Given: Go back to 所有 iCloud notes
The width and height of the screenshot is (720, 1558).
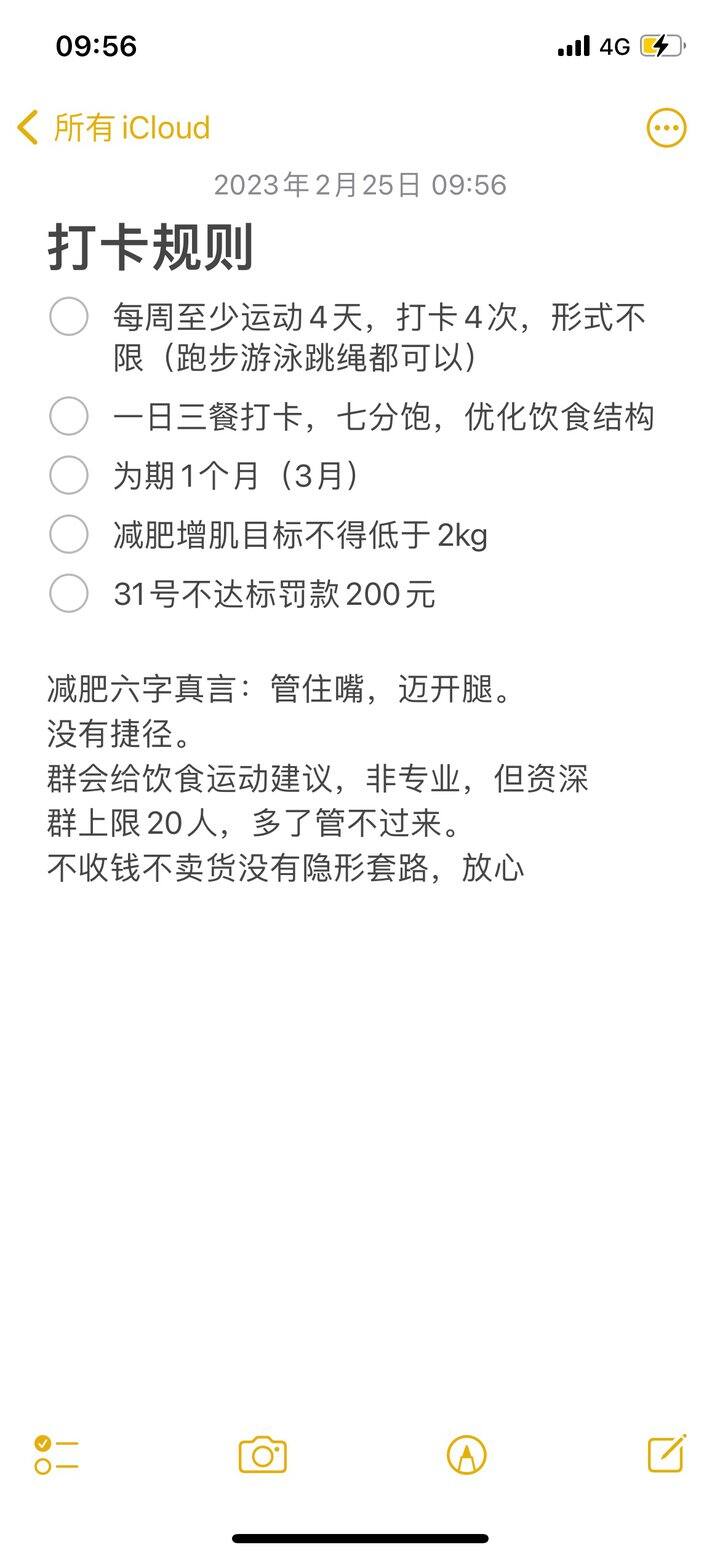Looking at the screenshot, I should [113, 128].
